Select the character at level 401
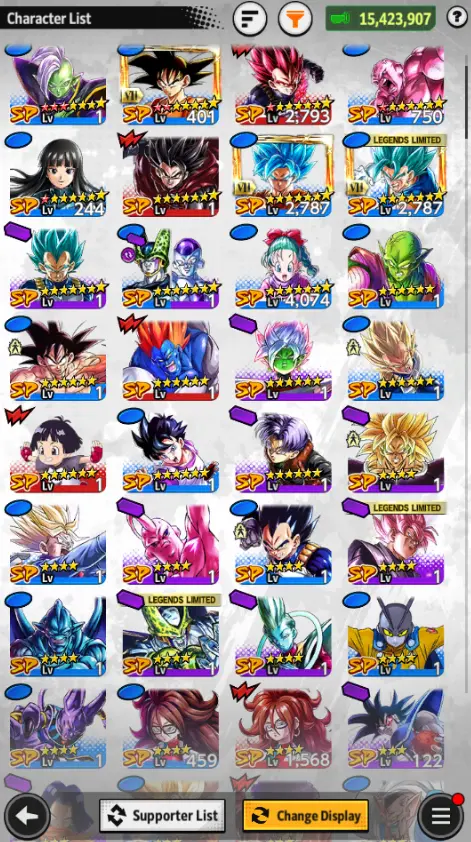Screen dimensions: 471x842 click(170, 85)
